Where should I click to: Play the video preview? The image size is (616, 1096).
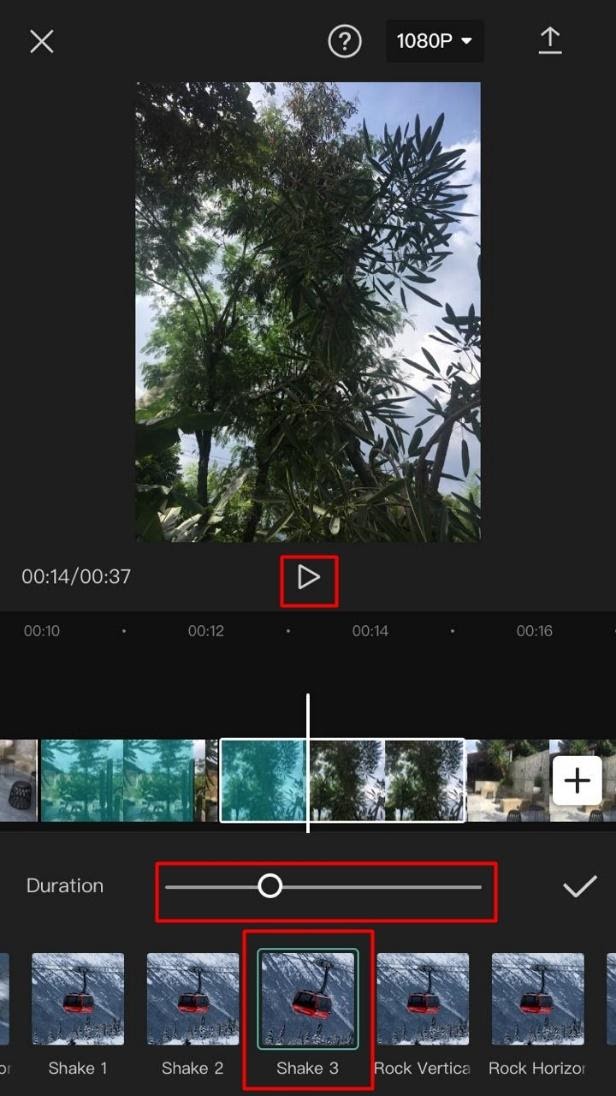click(308, 577)
